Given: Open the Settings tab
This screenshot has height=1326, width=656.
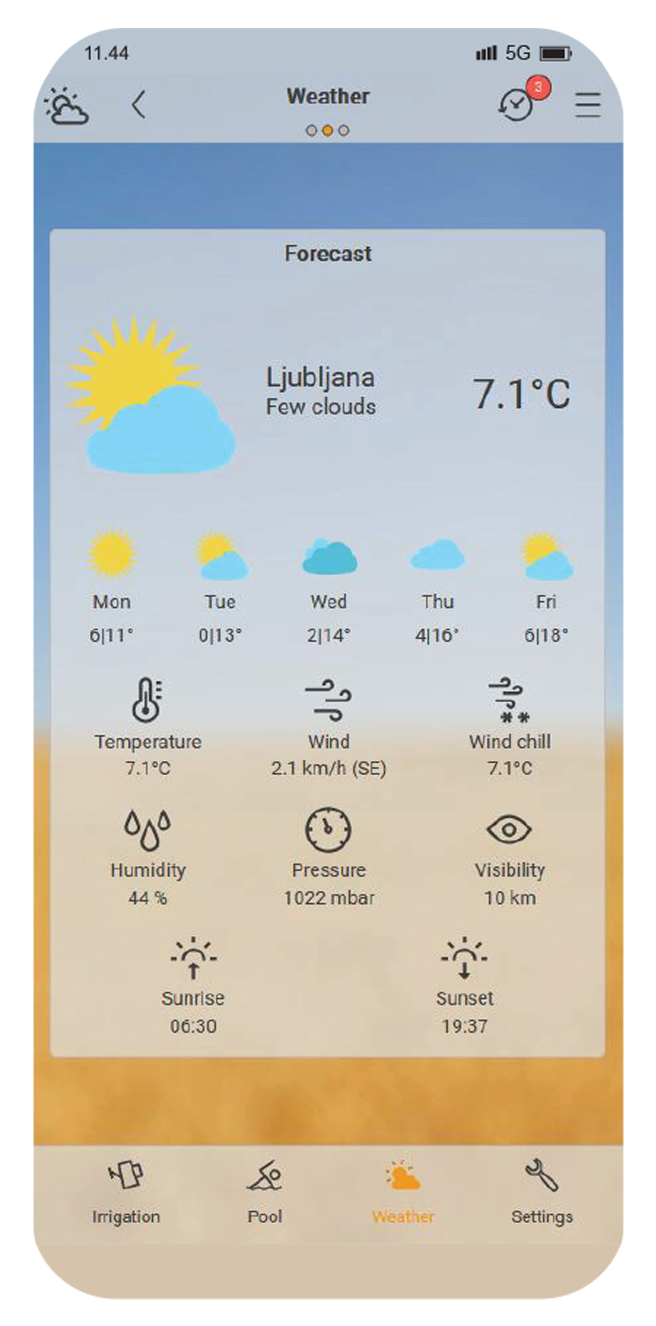Looking at the screenshot, I should click(x=542, y=1192).
